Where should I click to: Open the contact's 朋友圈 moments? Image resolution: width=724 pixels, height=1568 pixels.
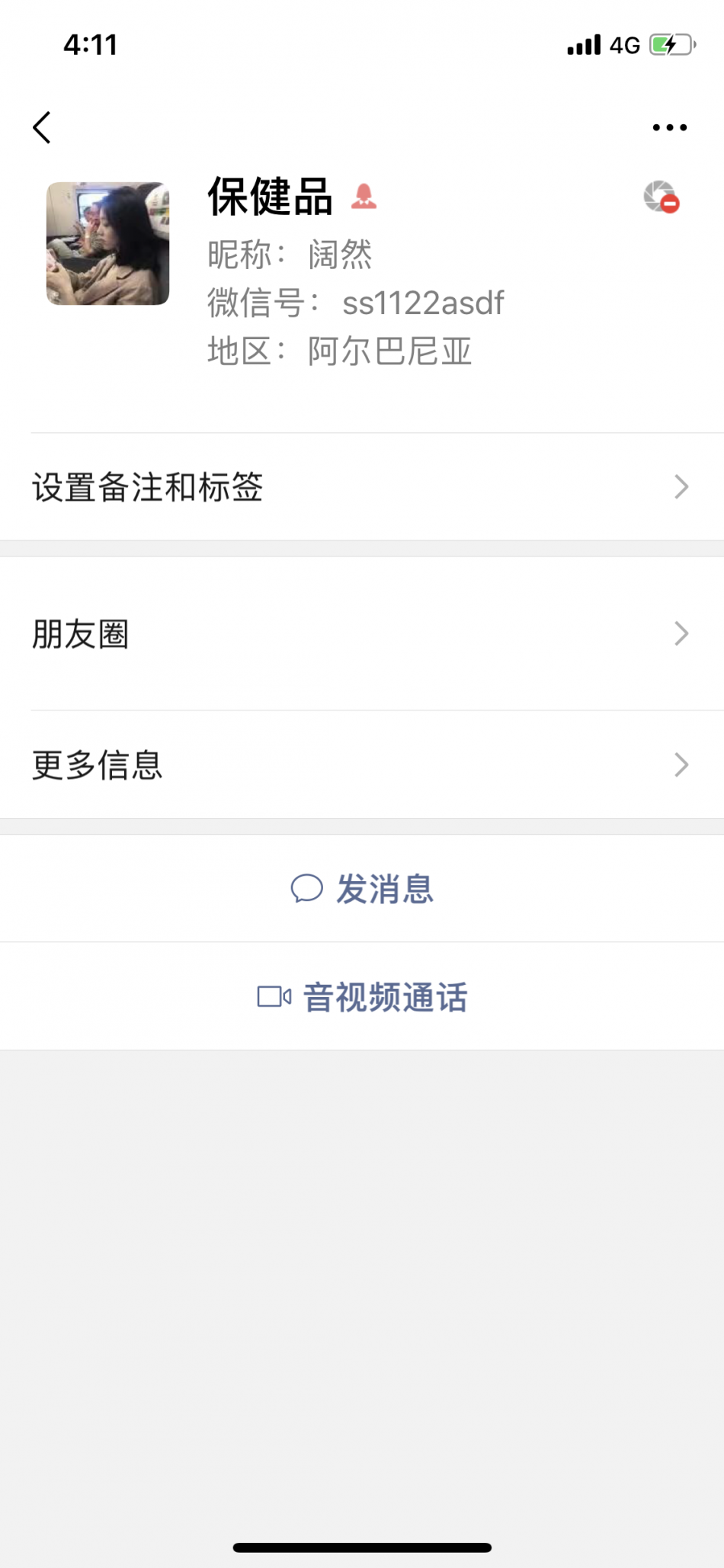(x=362, y=633)
